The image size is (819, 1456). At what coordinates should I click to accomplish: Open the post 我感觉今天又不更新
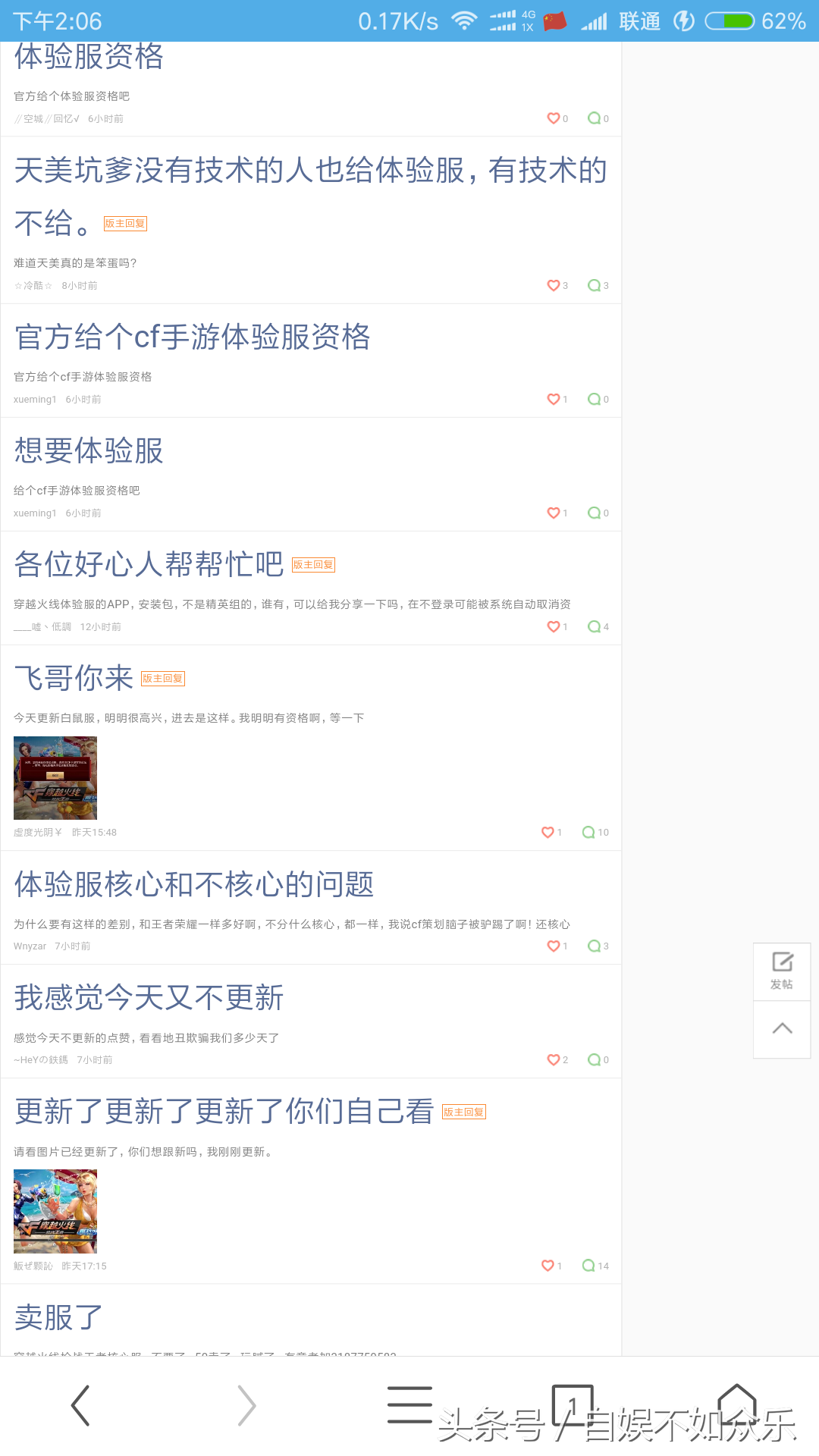point(149,998)
